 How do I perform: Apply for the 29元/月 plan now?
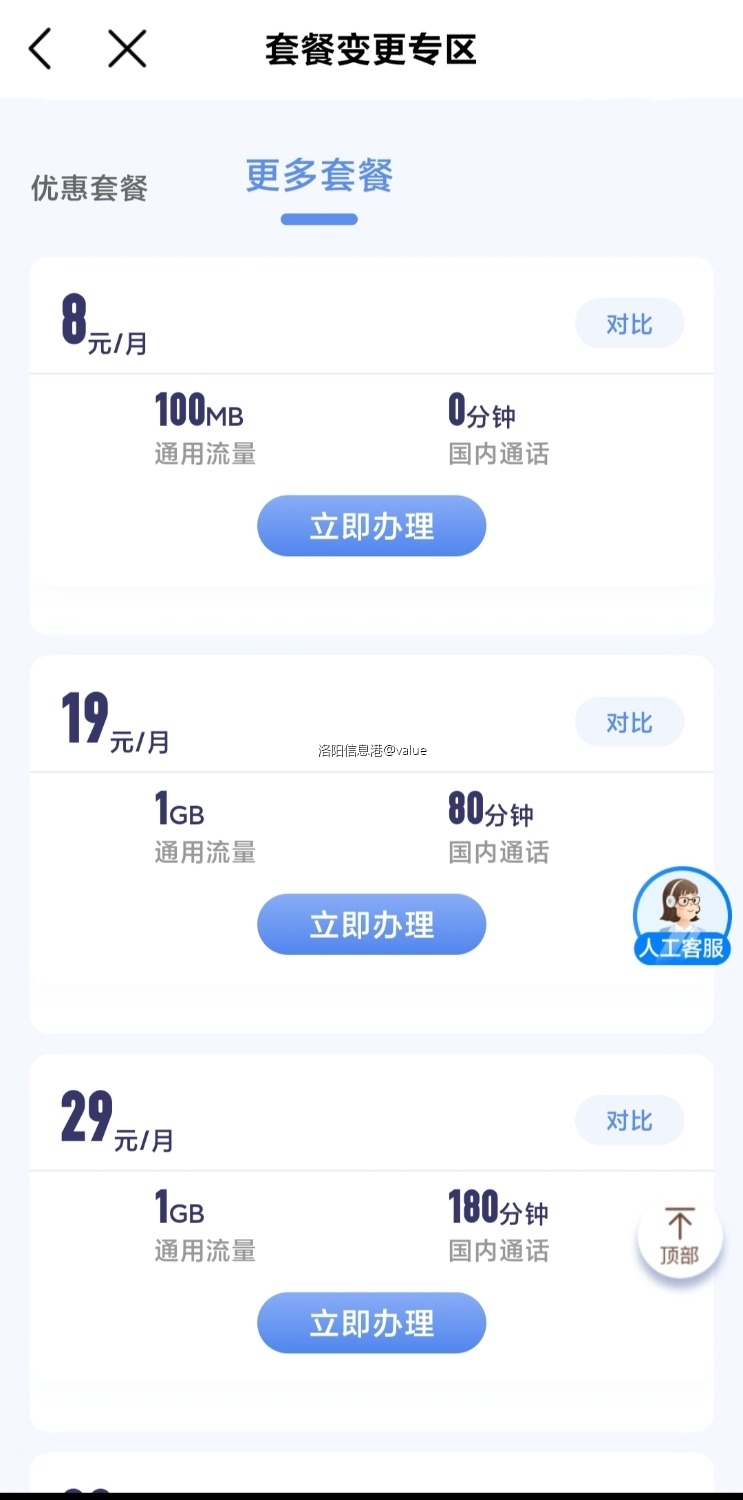tap(371, 1322)
